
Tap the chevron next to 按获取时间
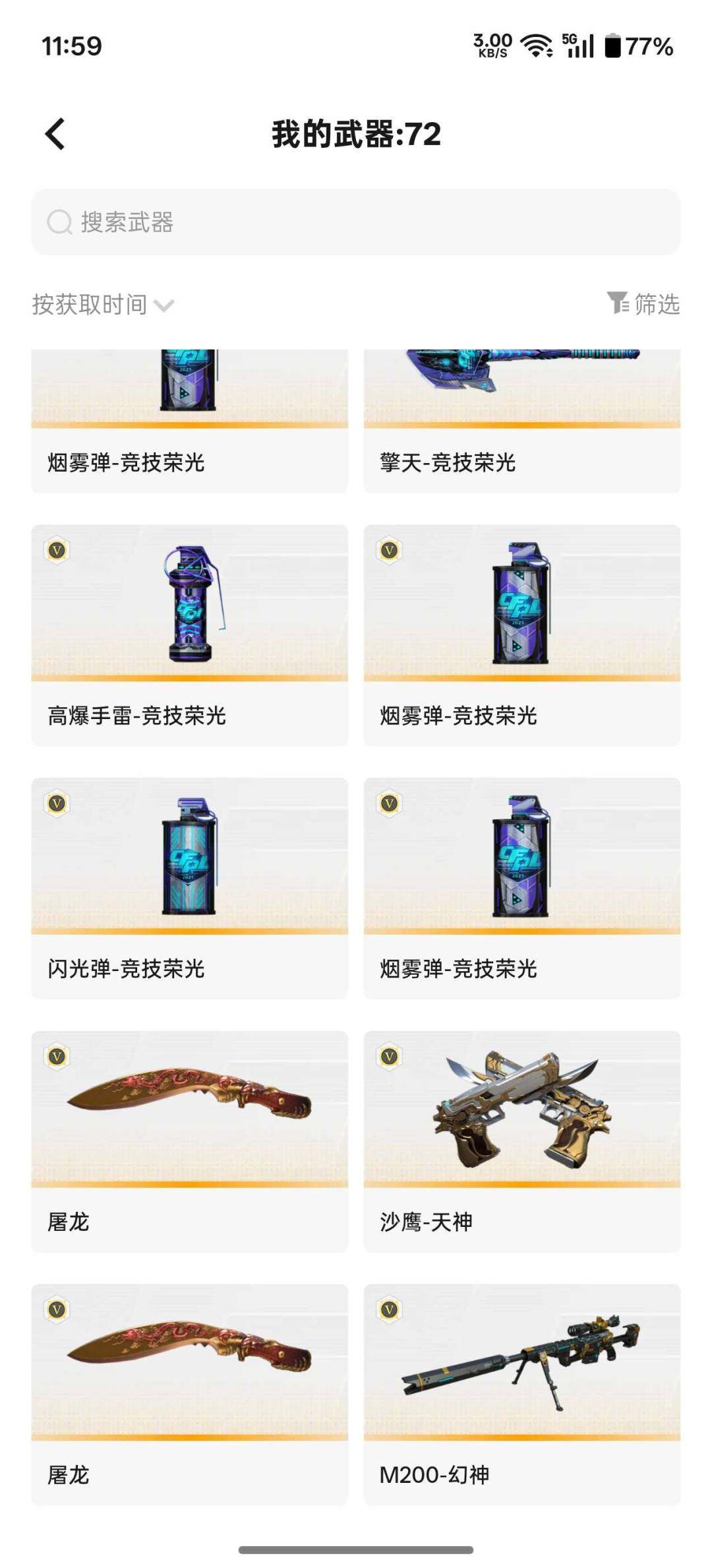point(162,306)
